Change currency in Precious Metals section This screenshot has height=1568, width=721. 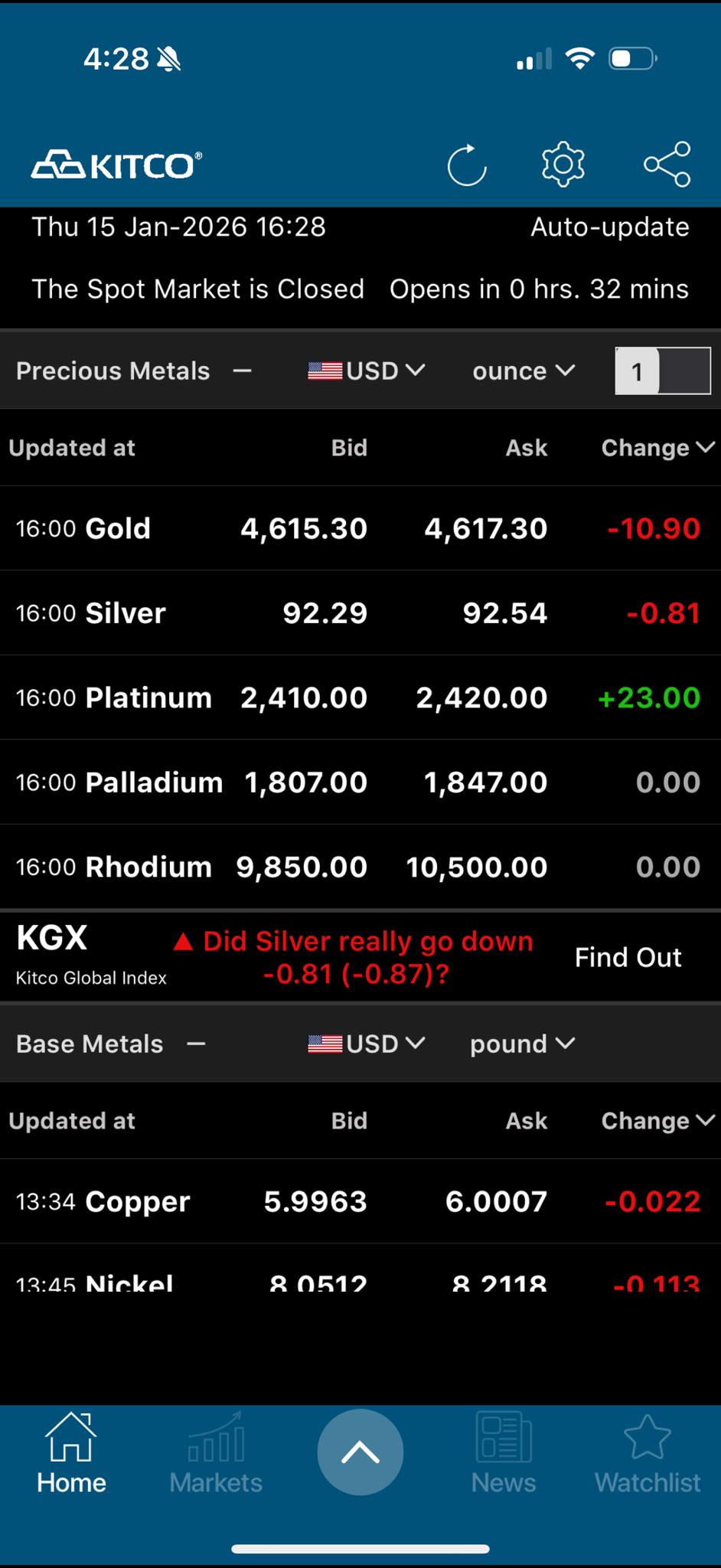coord(367,371)
